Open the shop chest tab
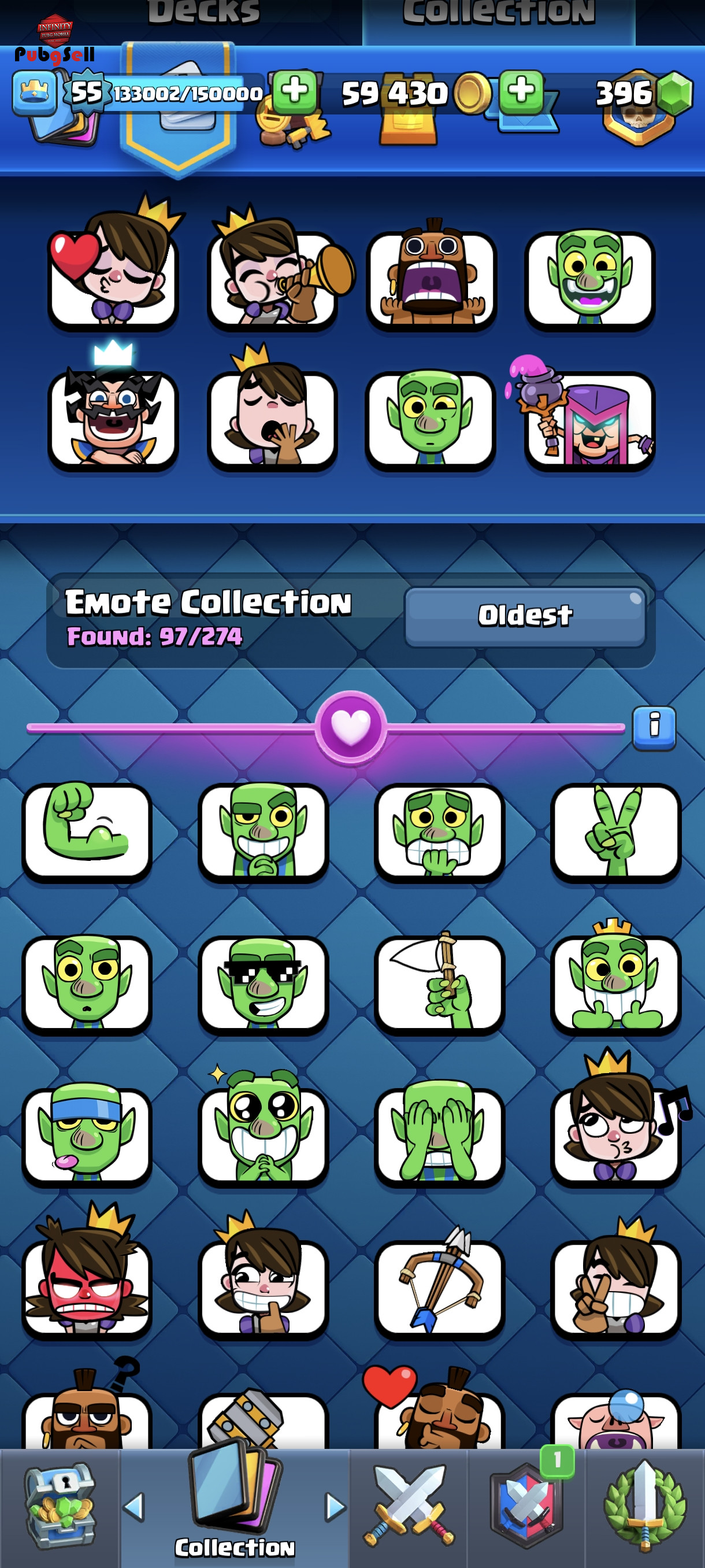This screenshot has width=705, height=1568. click(x=59, y=1507)
